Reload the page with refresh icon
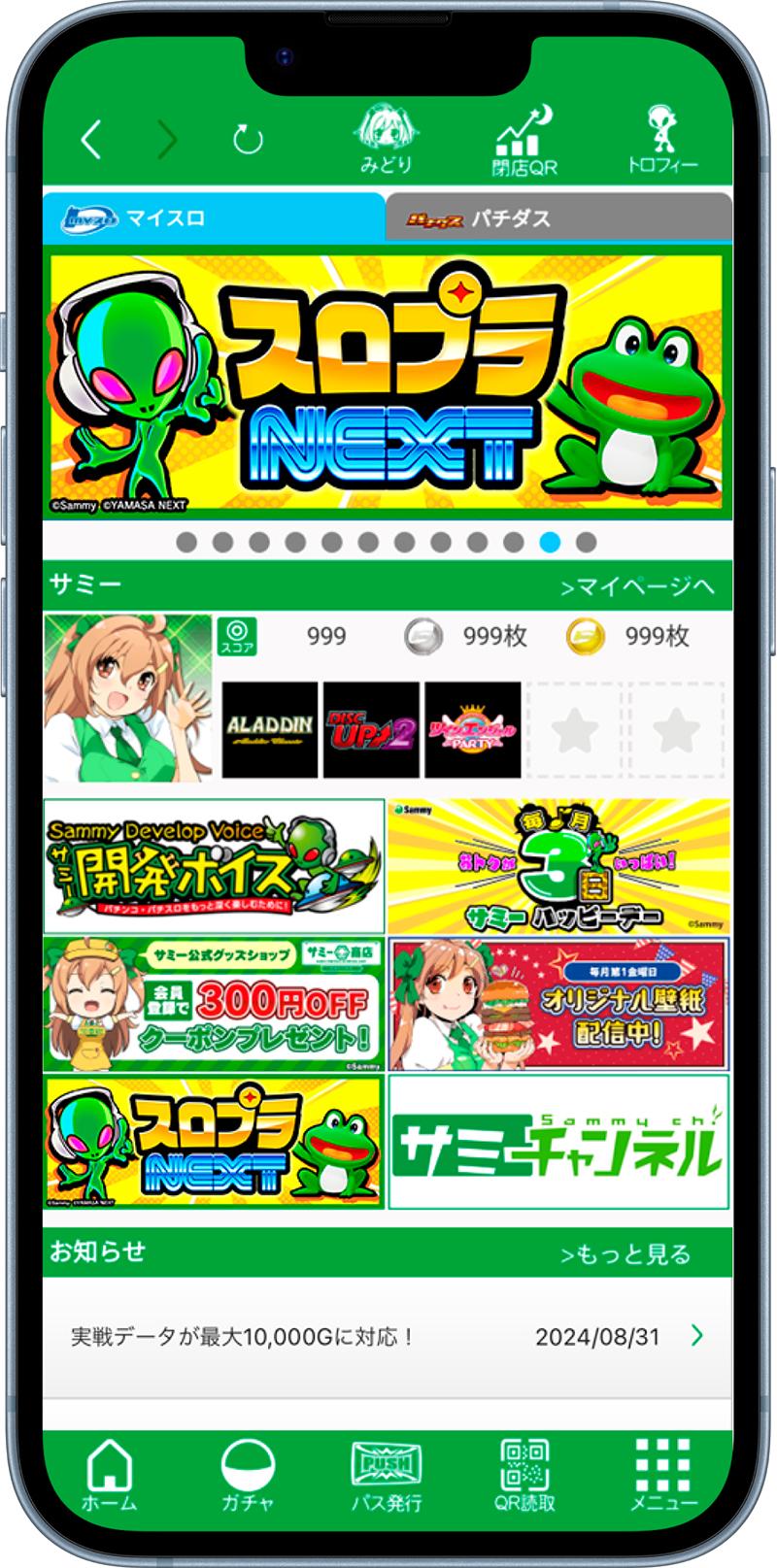 [249, 140]
